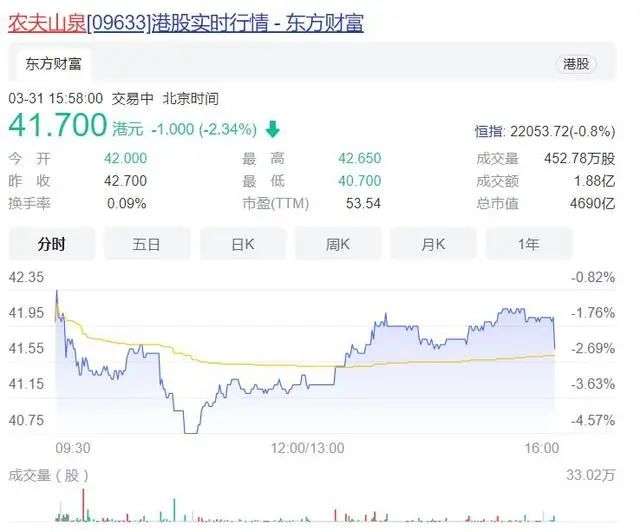Show the 月K chart
640x532 pixels.
coord(433,244)
